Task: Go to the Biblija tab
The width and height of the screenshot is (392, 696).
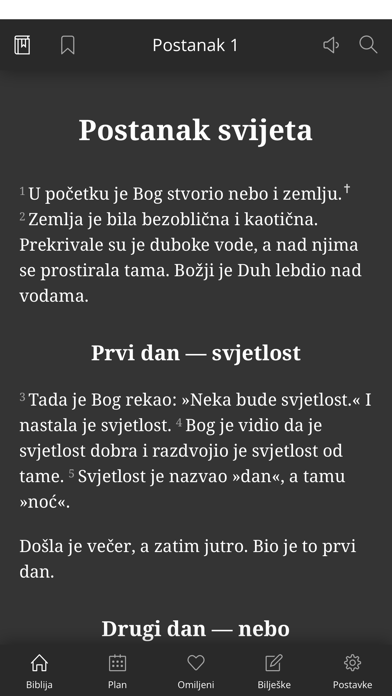Action: 39,671
